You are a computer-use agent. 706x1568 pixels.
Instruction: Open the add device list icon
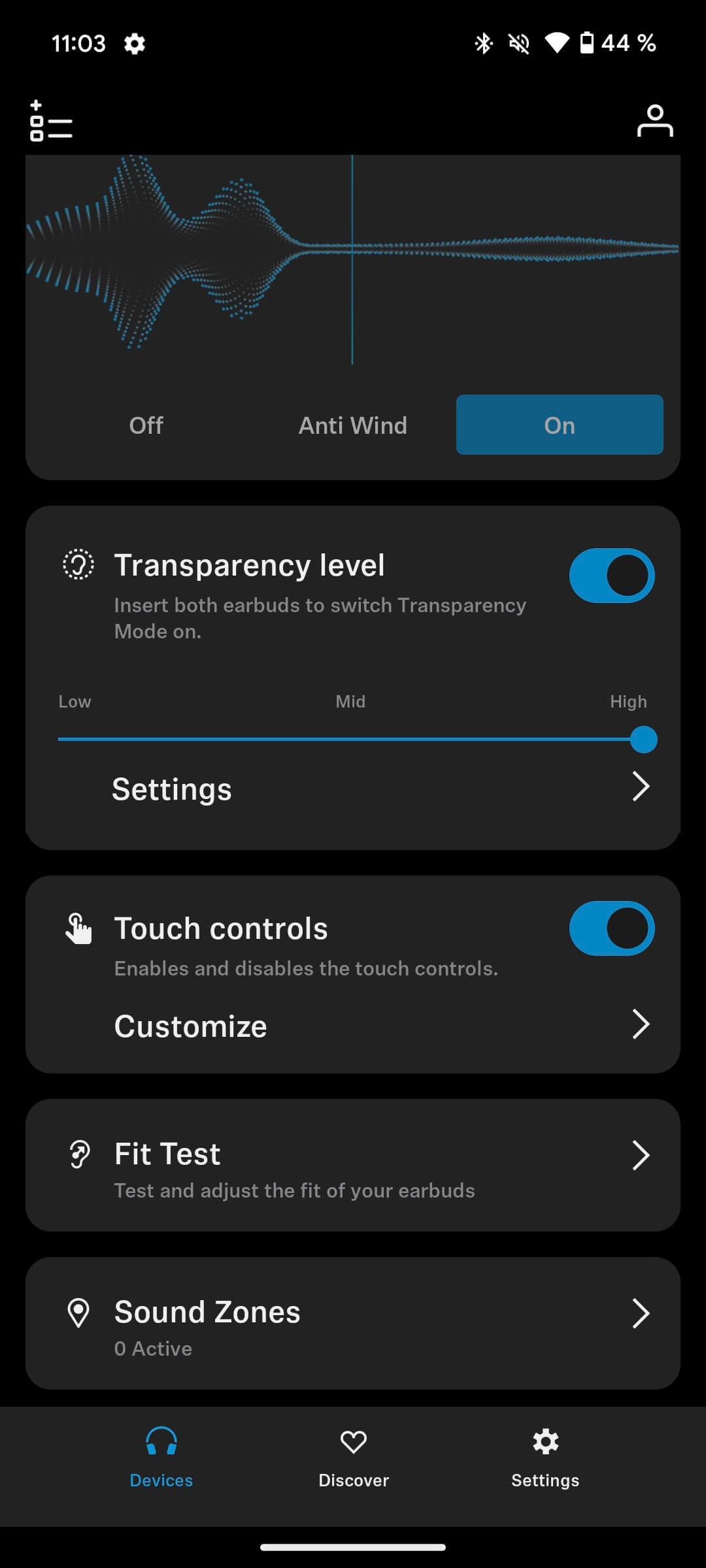[50, 121]
